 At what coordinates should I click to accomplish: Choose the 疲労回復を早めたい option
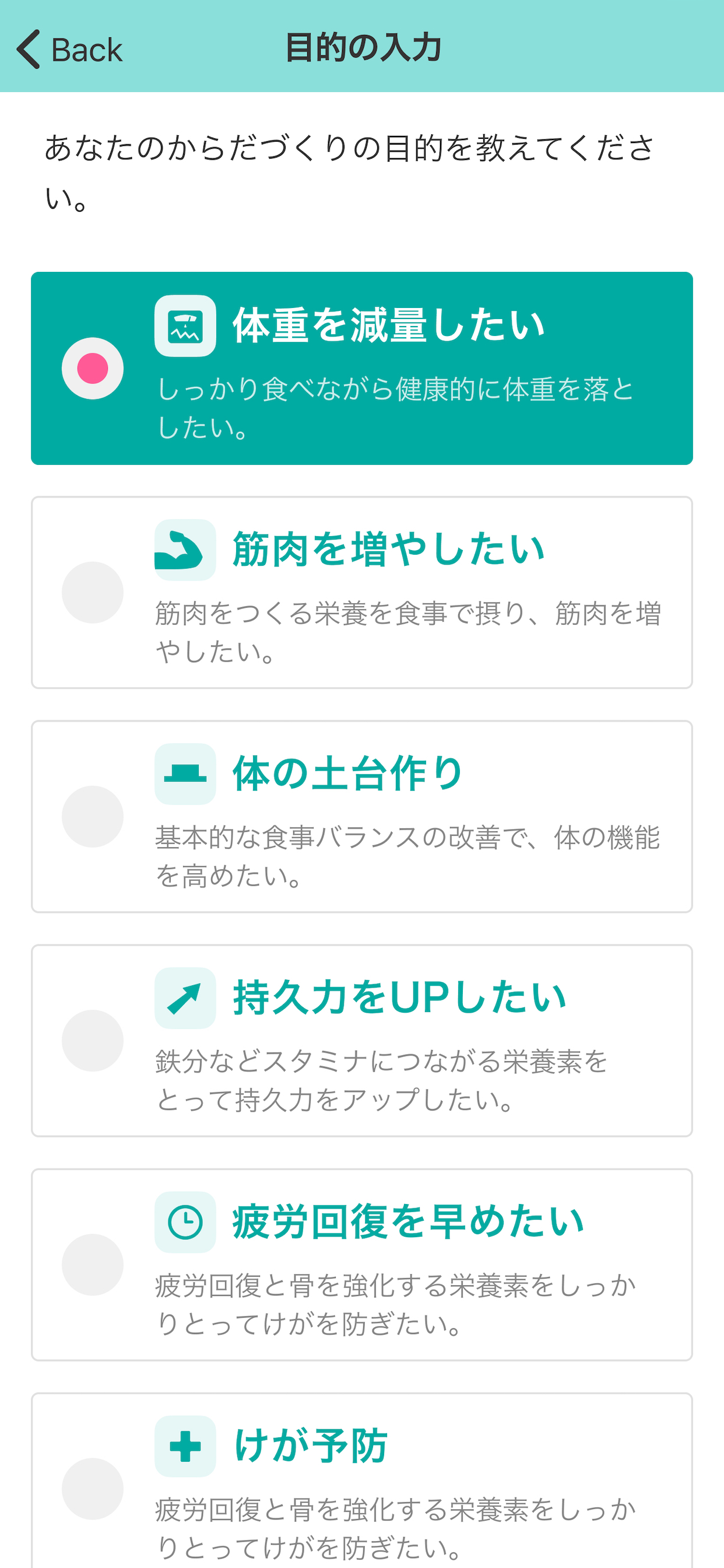click(x=362, y=1264)
